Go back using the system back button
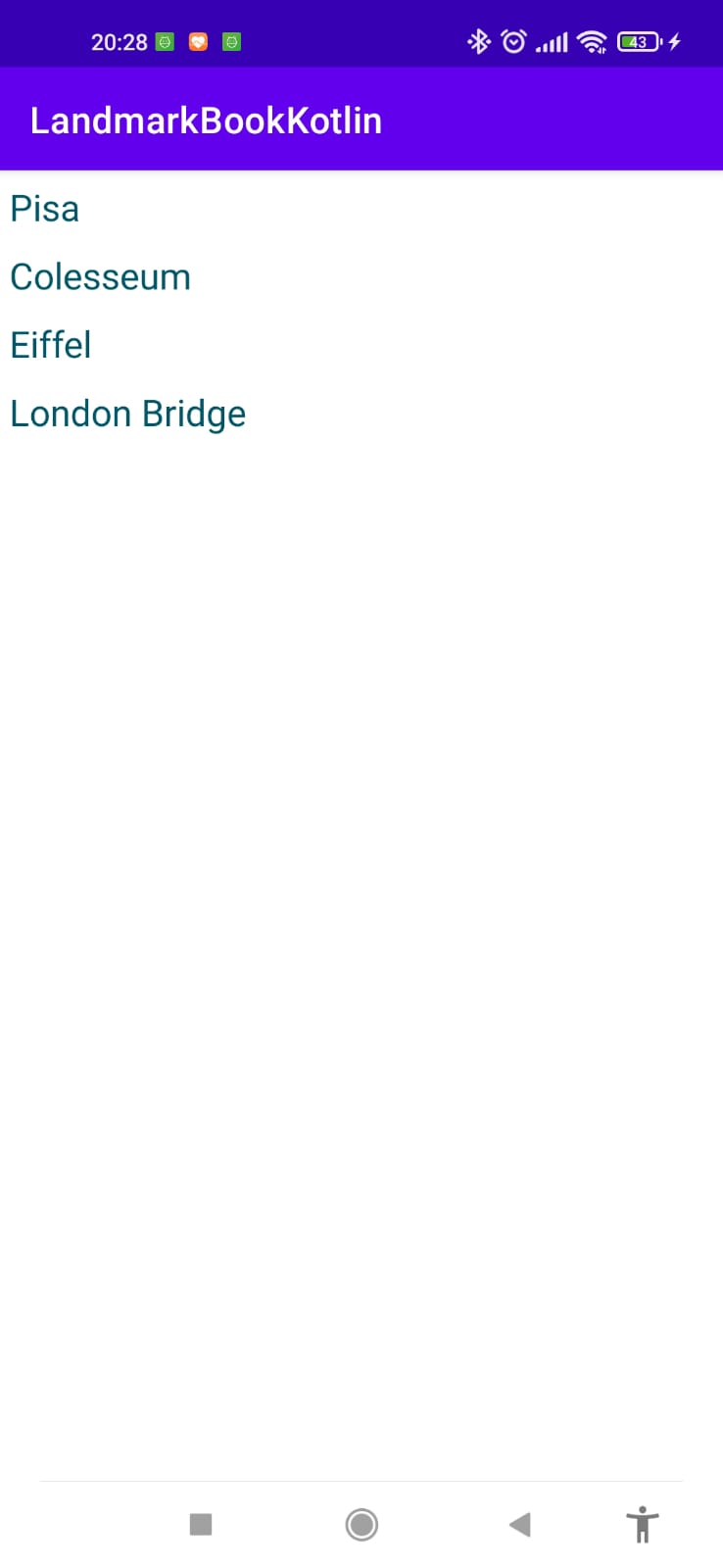This screenshot has width=723, height=1568. 520,1524
